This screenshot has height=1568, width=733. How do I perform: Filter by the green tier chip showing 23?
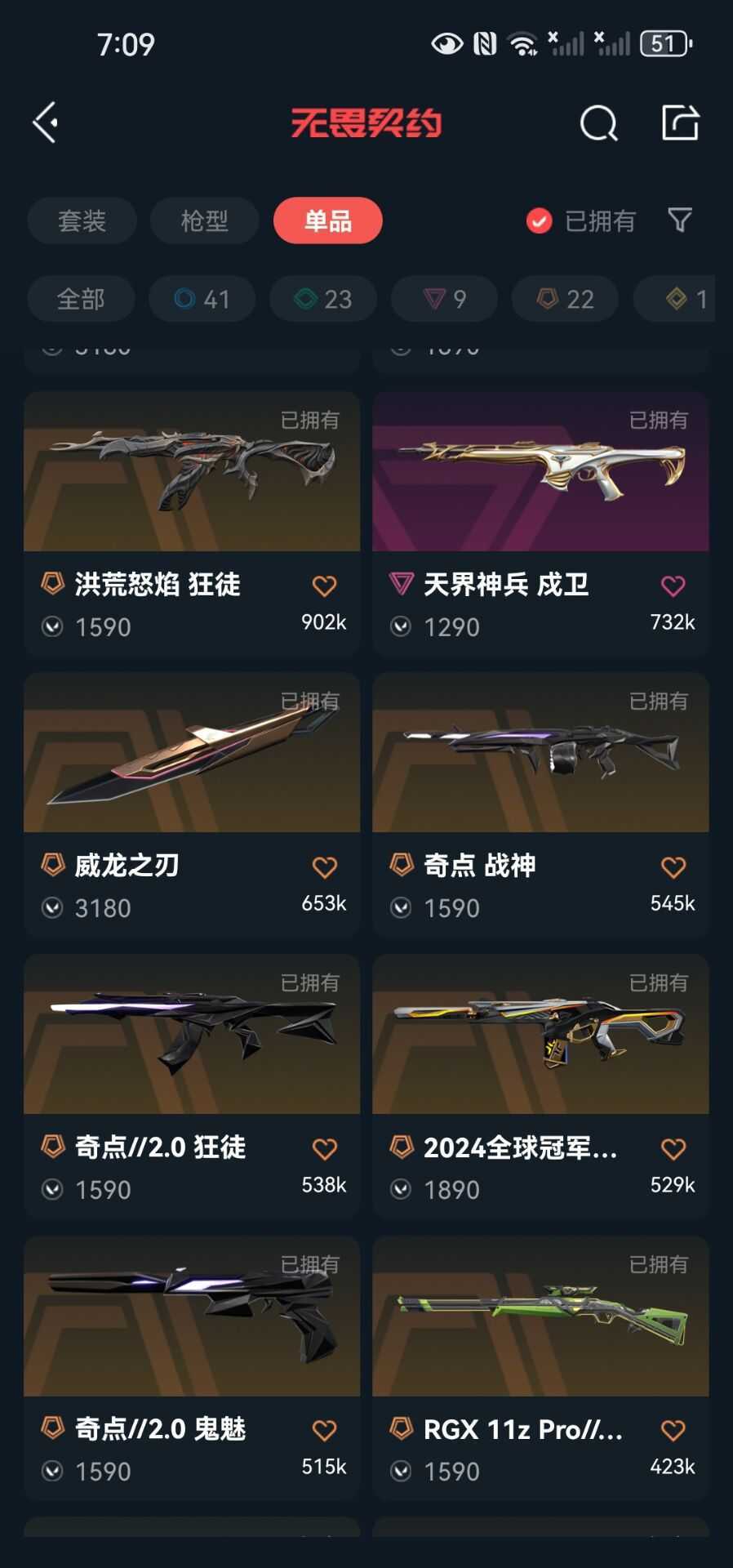(323, 299)
